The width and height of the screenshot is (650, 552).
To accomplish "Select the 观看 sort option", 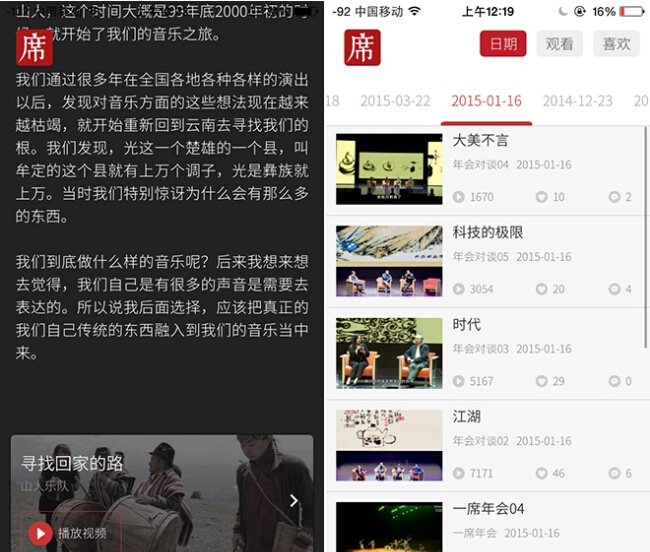I will [x=560, y=44].
